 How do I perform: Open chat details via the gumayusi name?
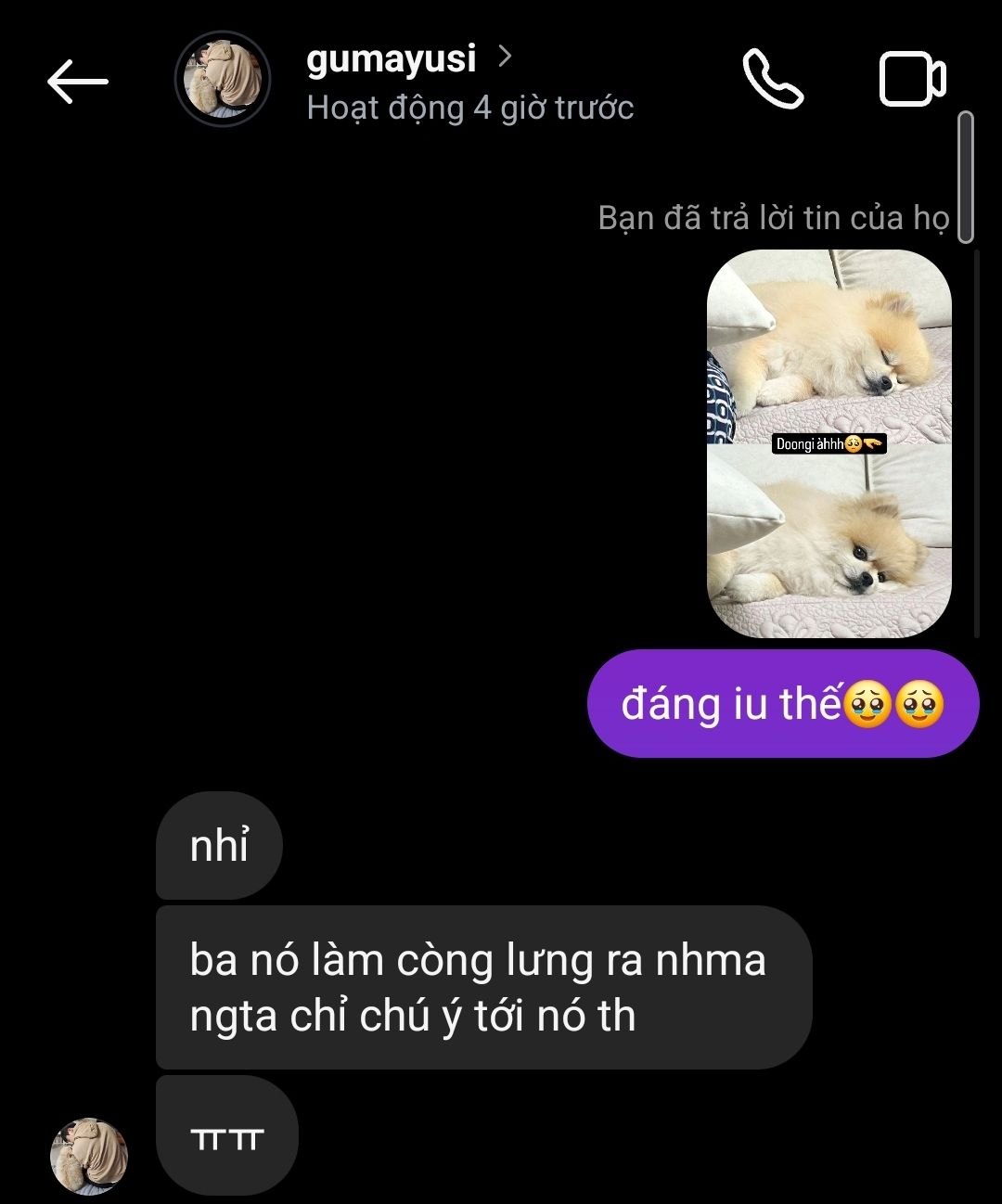[x=392, y=59]
